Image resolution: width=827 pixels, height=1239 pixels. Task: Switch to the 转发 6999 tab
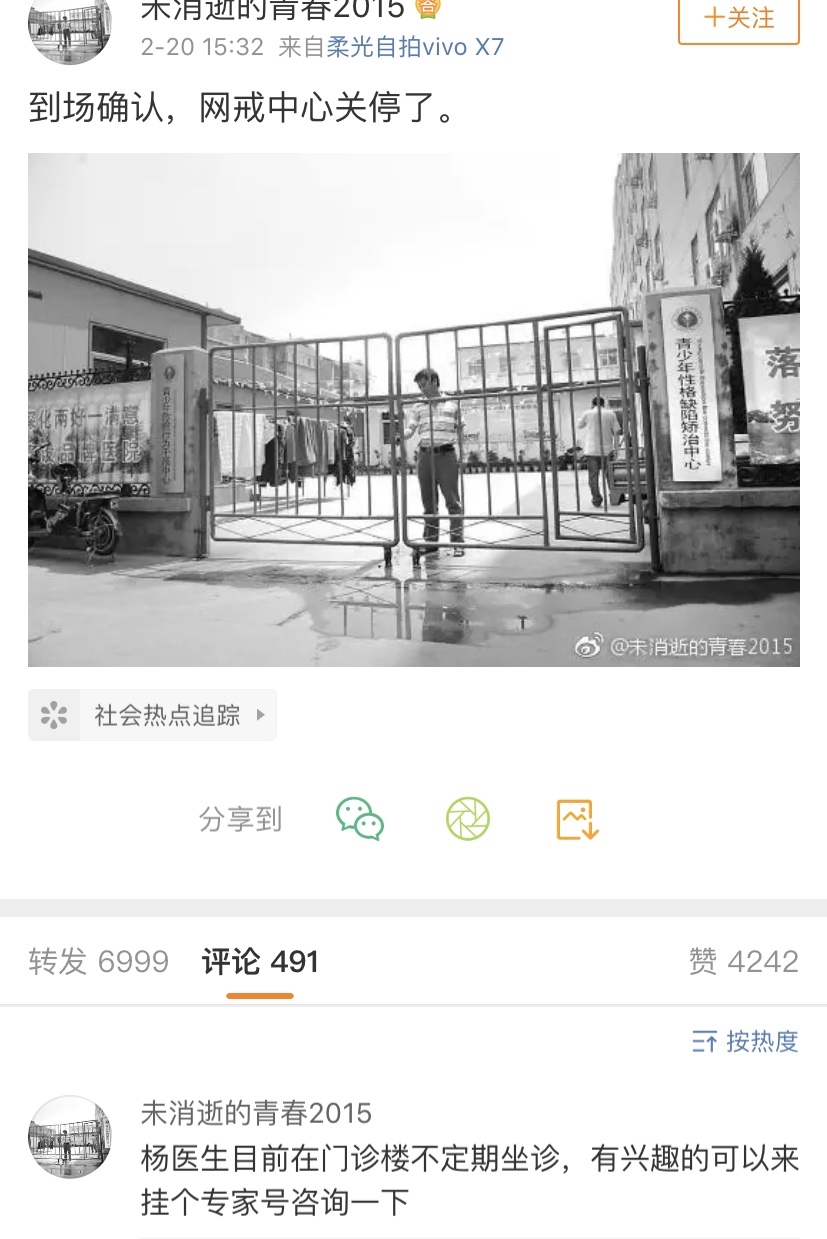pyautogui.click(x=98, y=960)
